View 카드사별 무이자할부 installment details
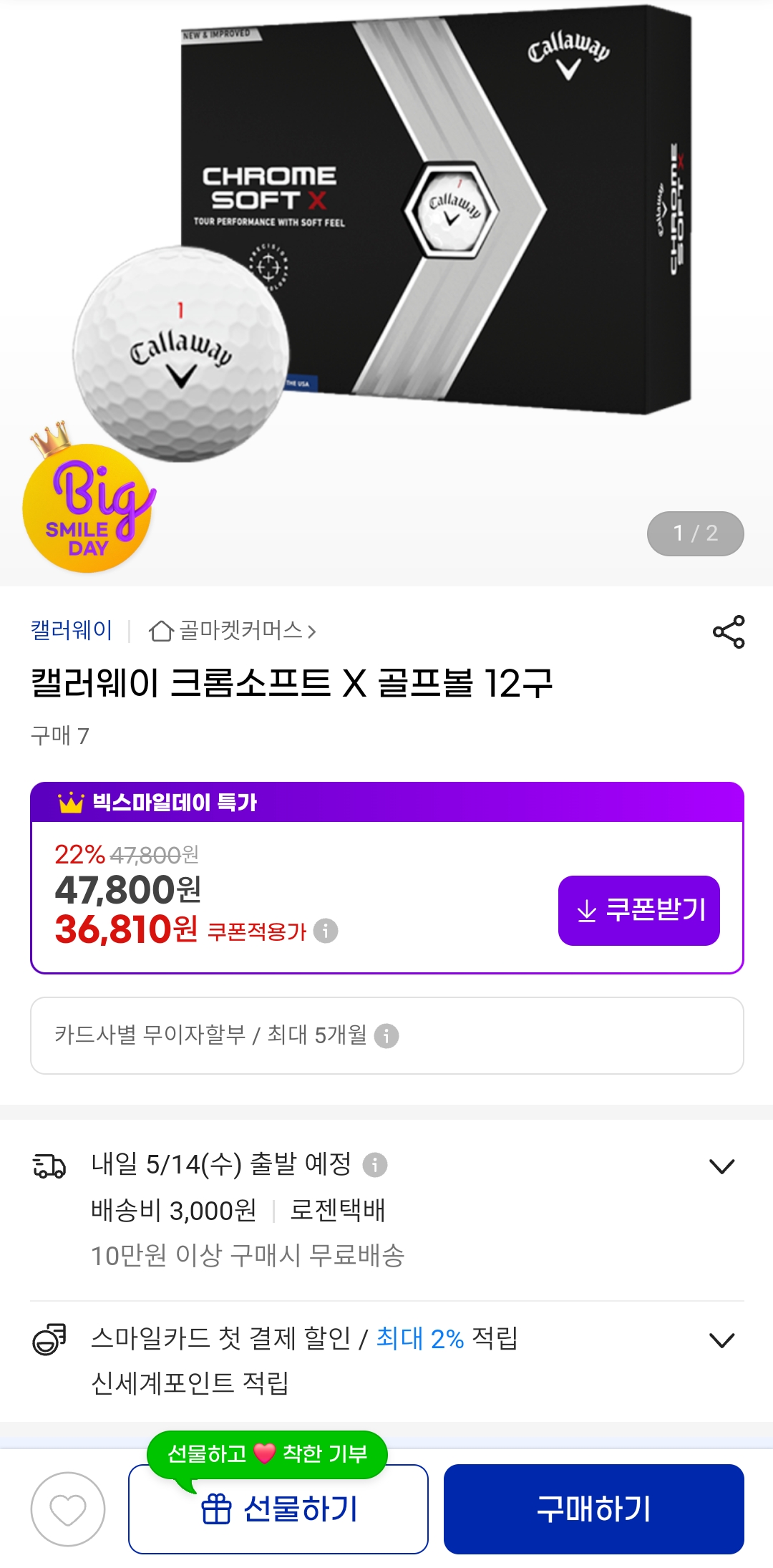 click(x=386, y=1035)
